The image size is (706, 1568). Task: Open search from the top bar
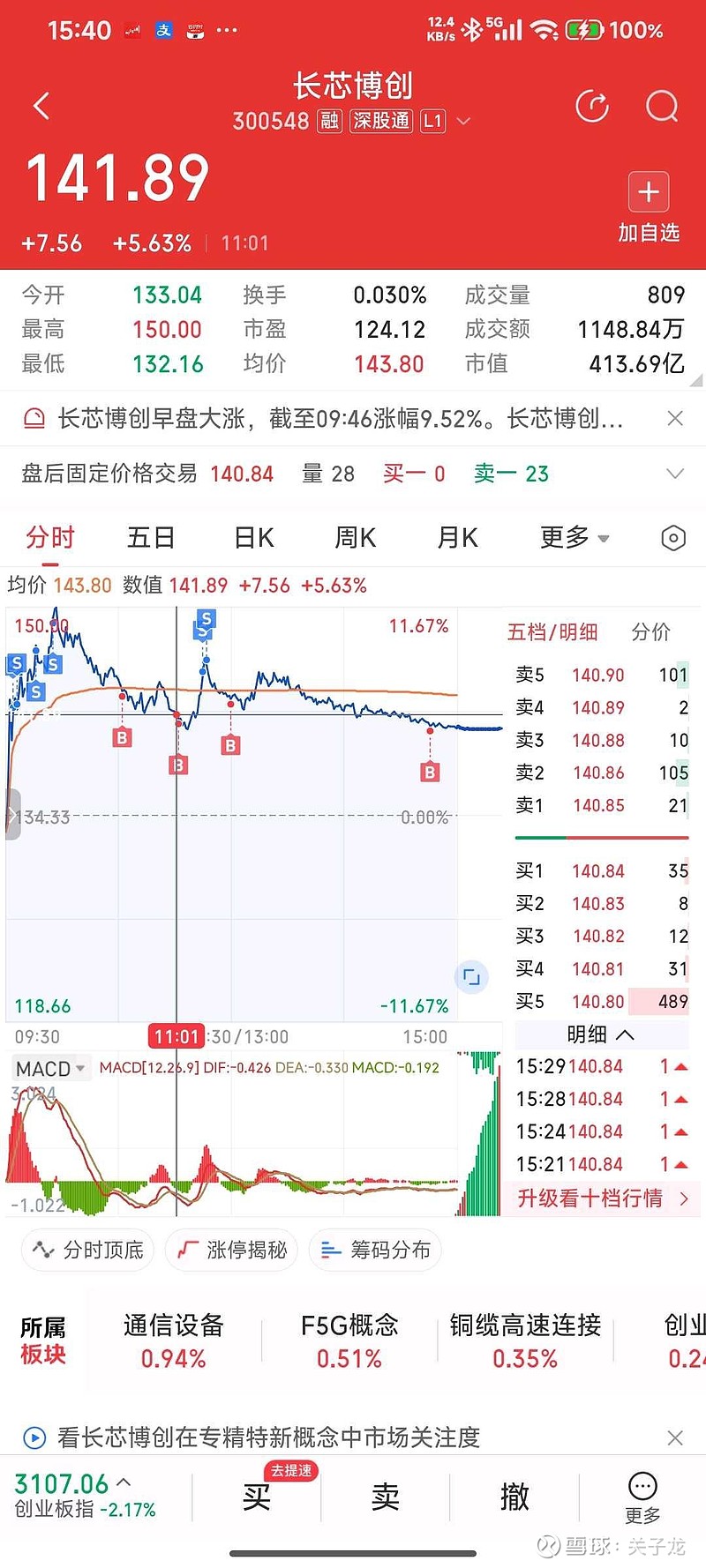coord(661,106)
